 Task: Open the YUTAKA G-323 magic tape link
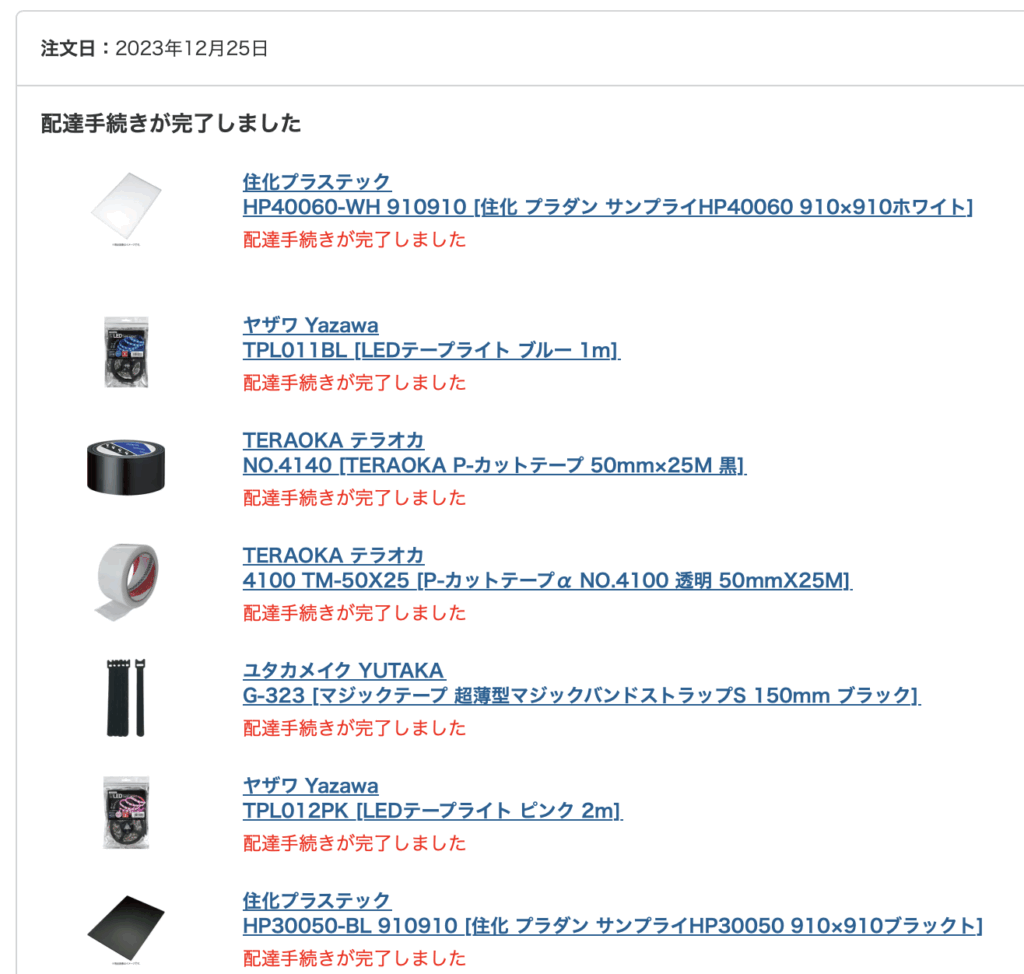(580, 695)
